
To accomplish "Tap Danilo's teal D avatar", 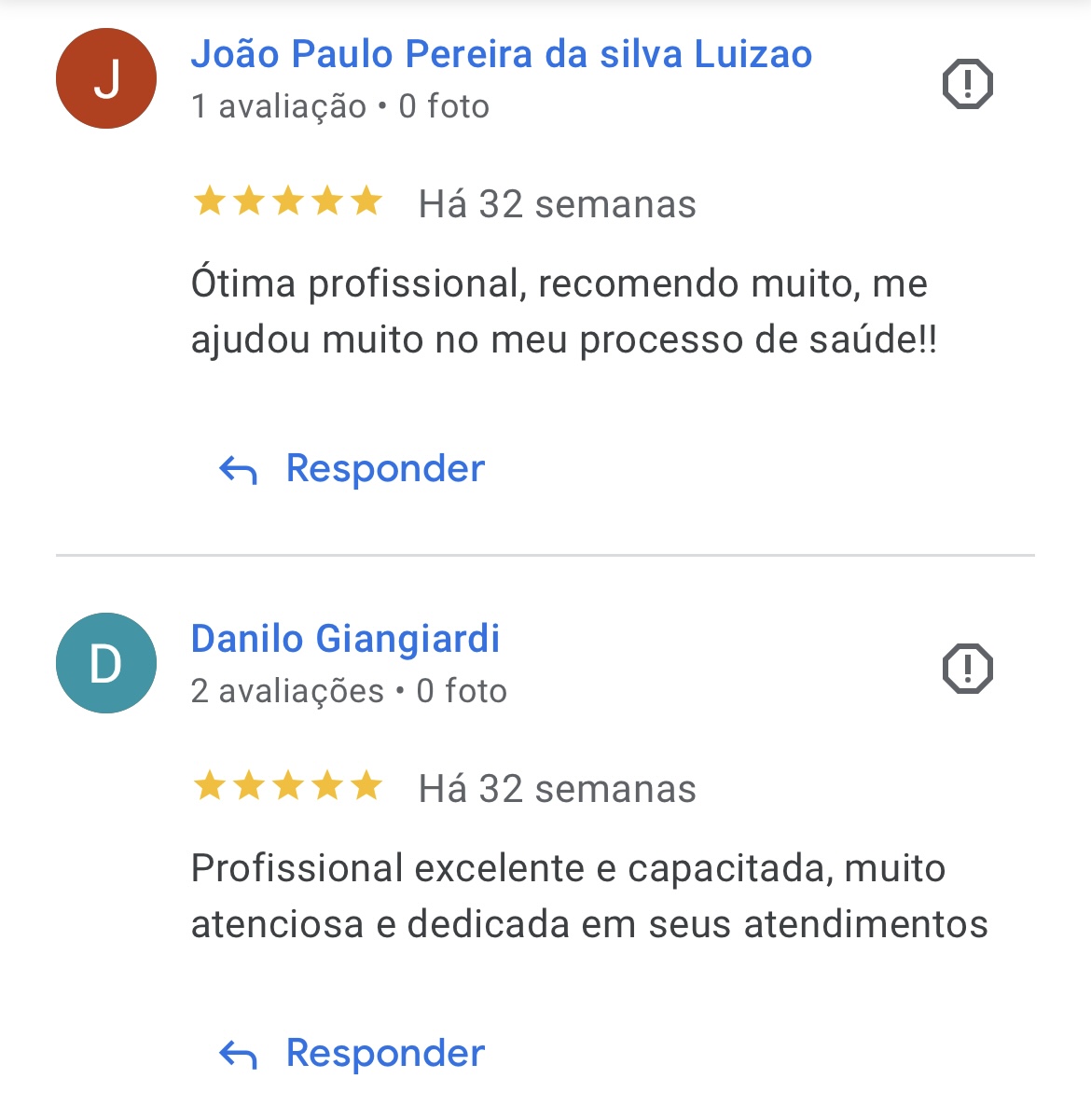I will 106,663.
